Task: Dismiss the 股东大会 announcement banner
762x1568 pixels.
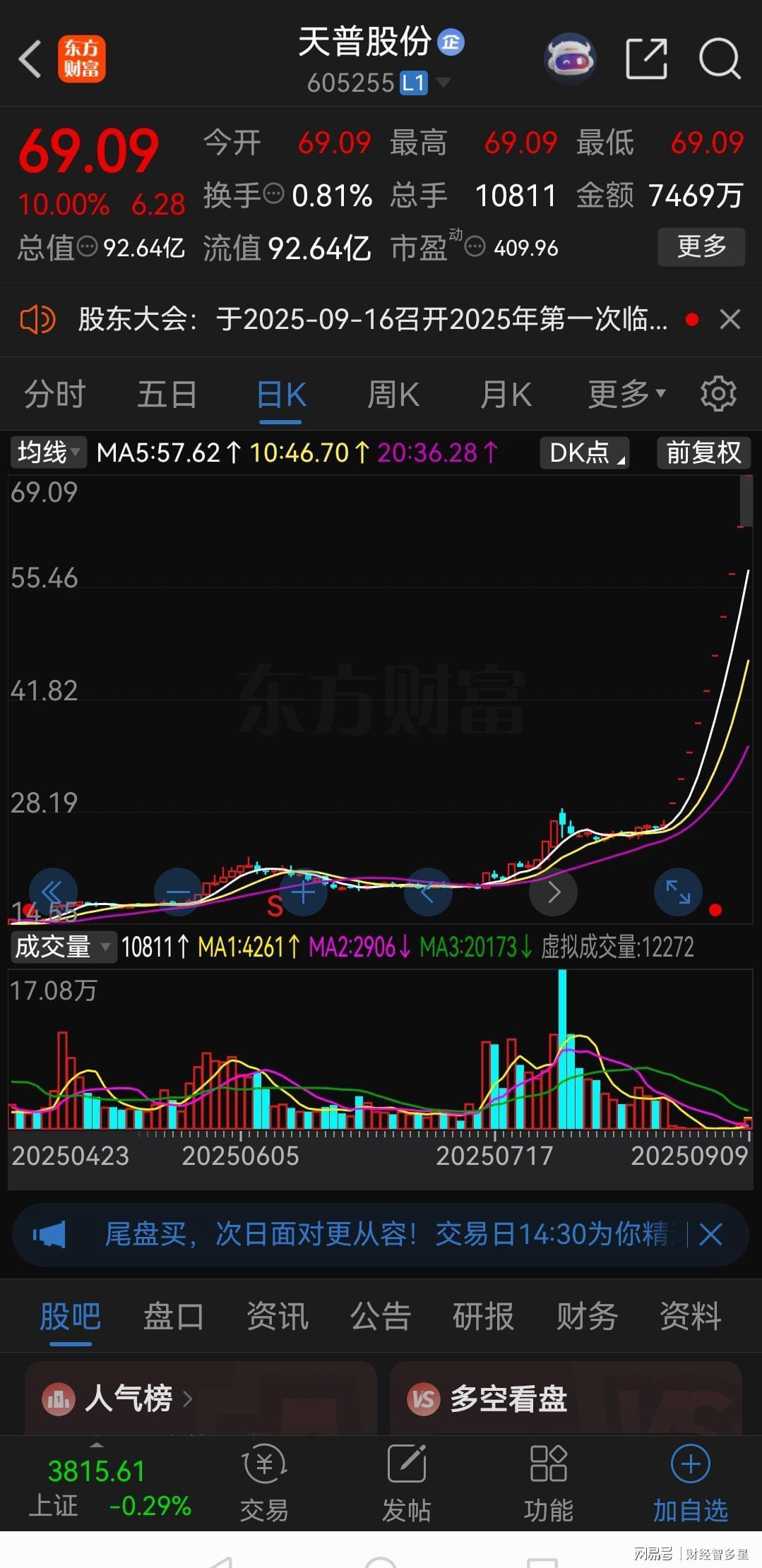Action: [730, 320]
